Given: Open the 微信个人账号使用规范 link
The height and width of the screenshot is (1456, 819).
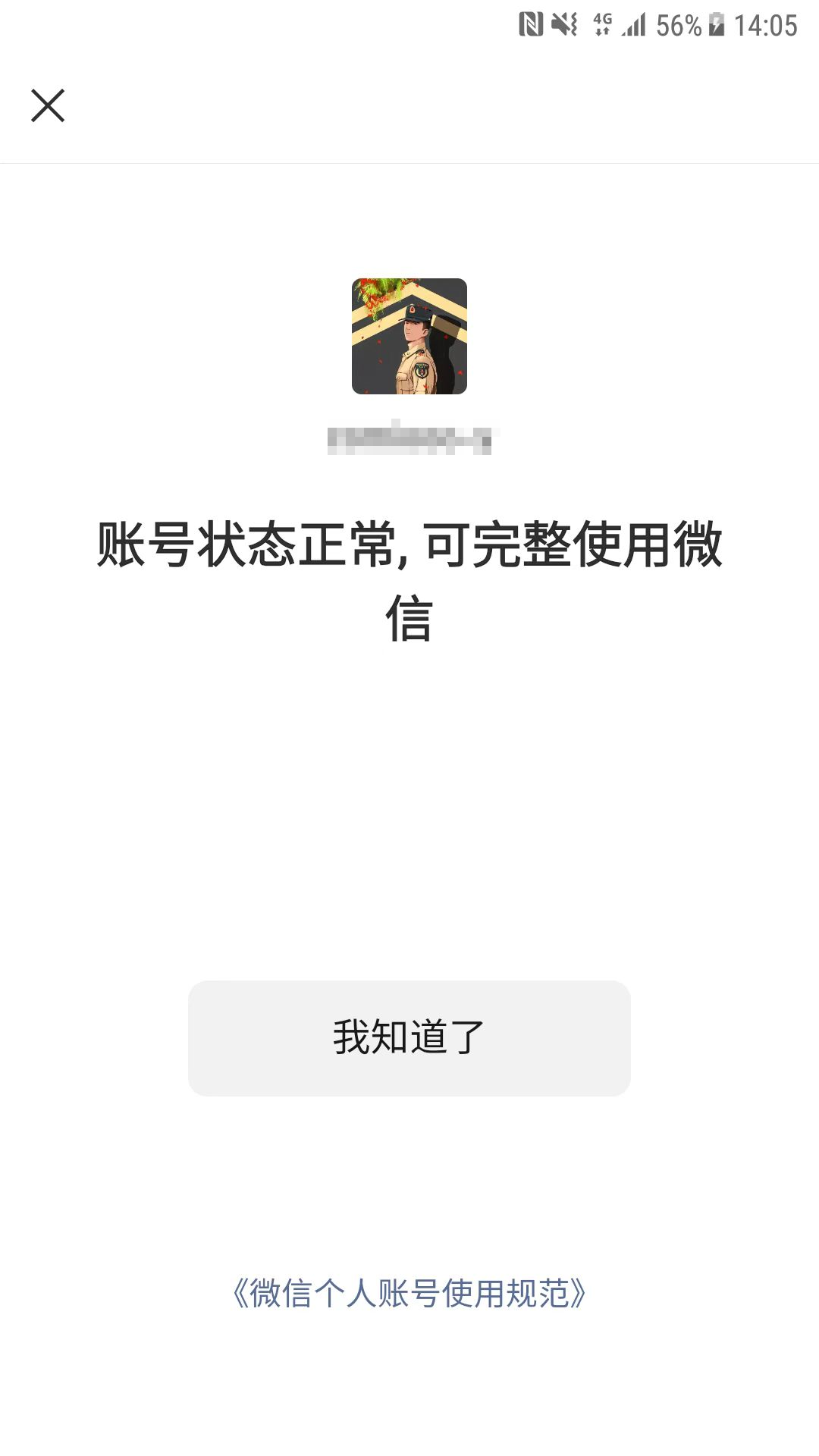Looking at the screenshot, I should 409,1292.
